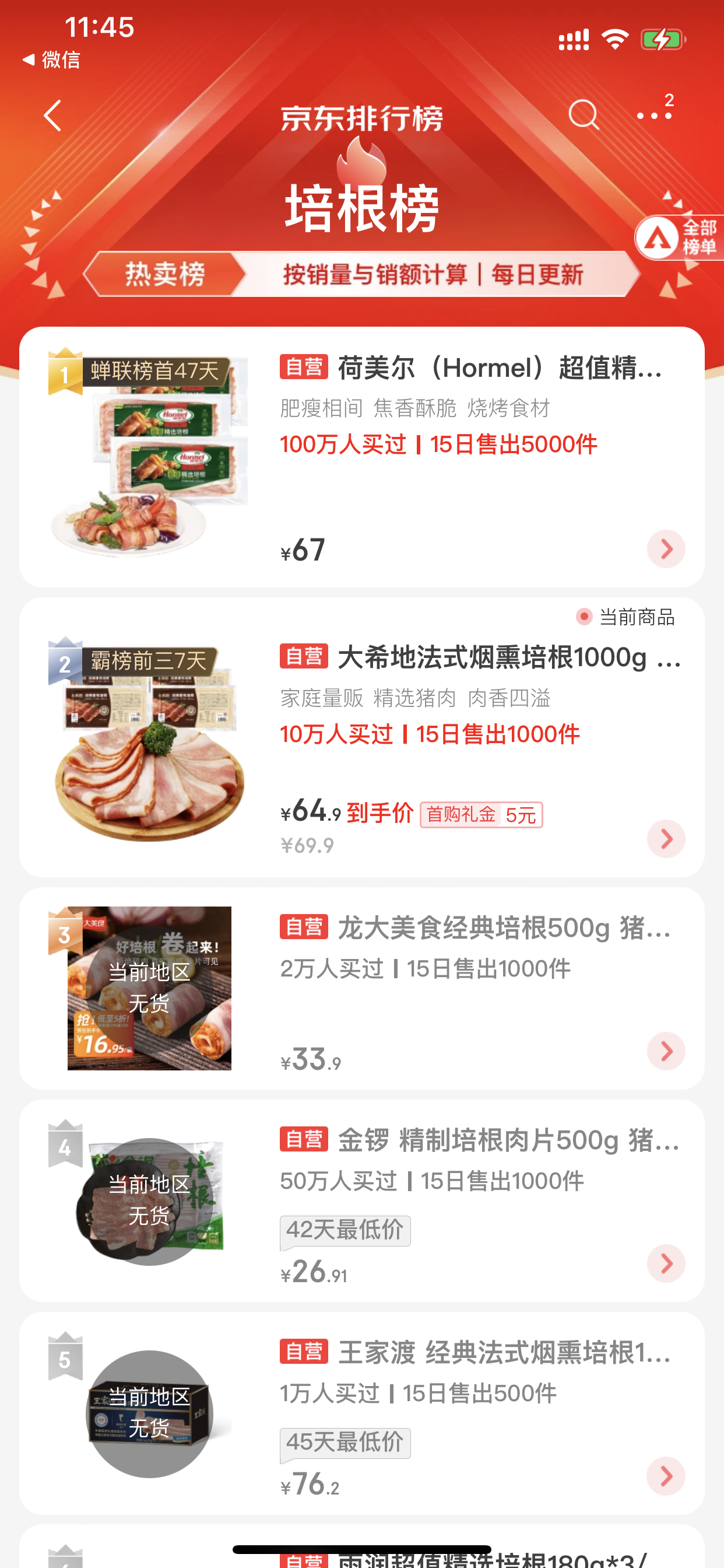Screen dimensions: 724x1568
Task: Open the three-dot more menu
Action: [x=654, y=115]
